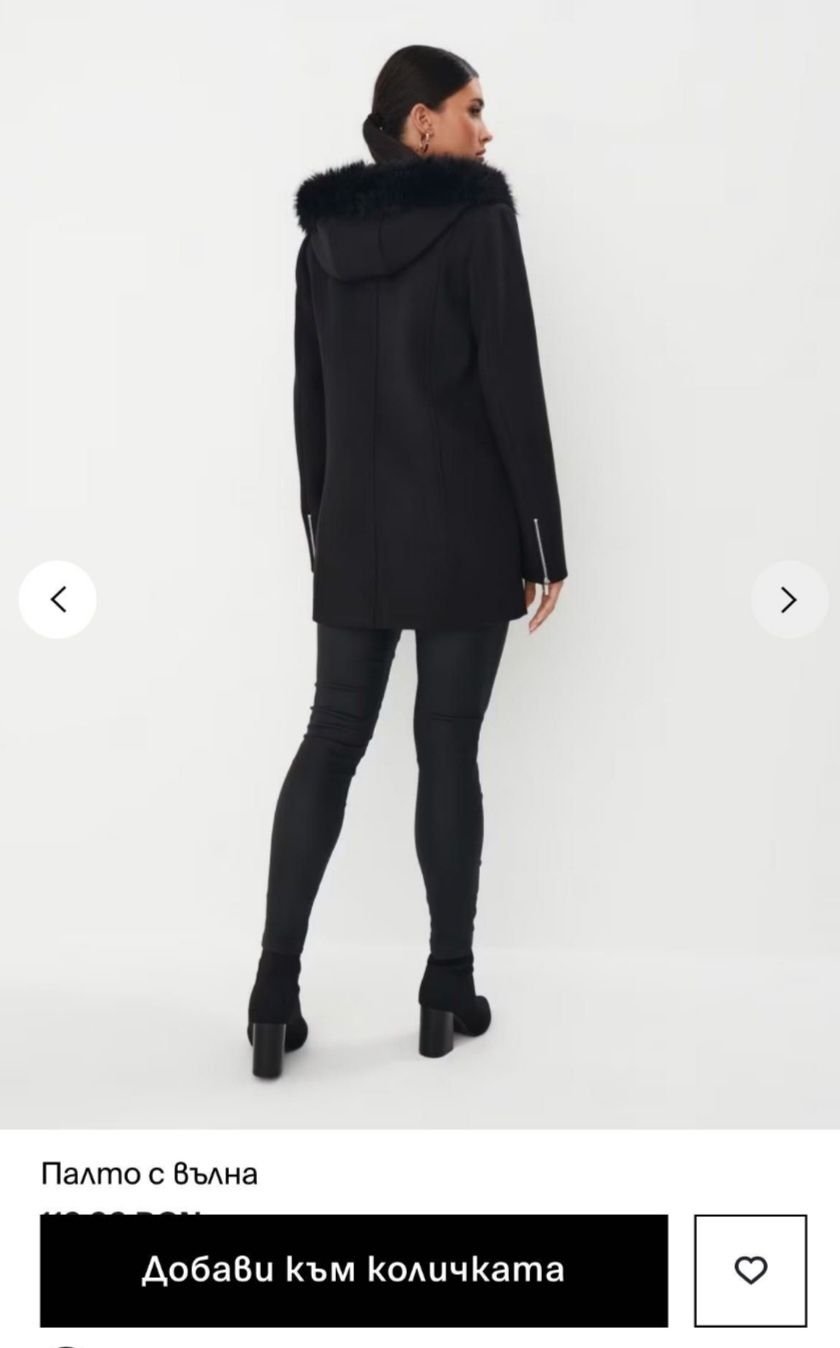Open the coat photo in full view

420,450
